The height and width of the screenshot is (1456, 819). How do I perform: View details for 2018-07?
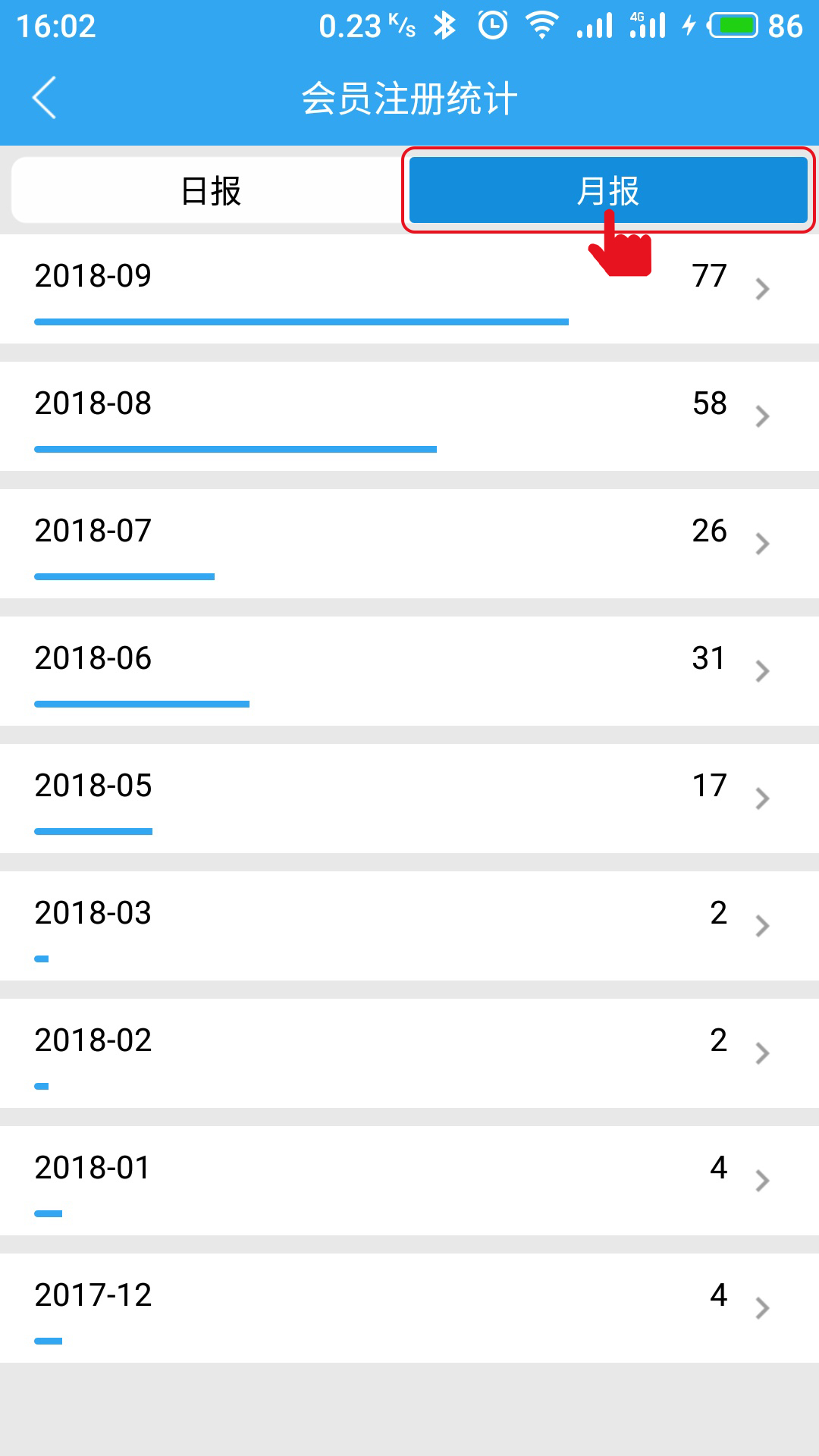409,544
